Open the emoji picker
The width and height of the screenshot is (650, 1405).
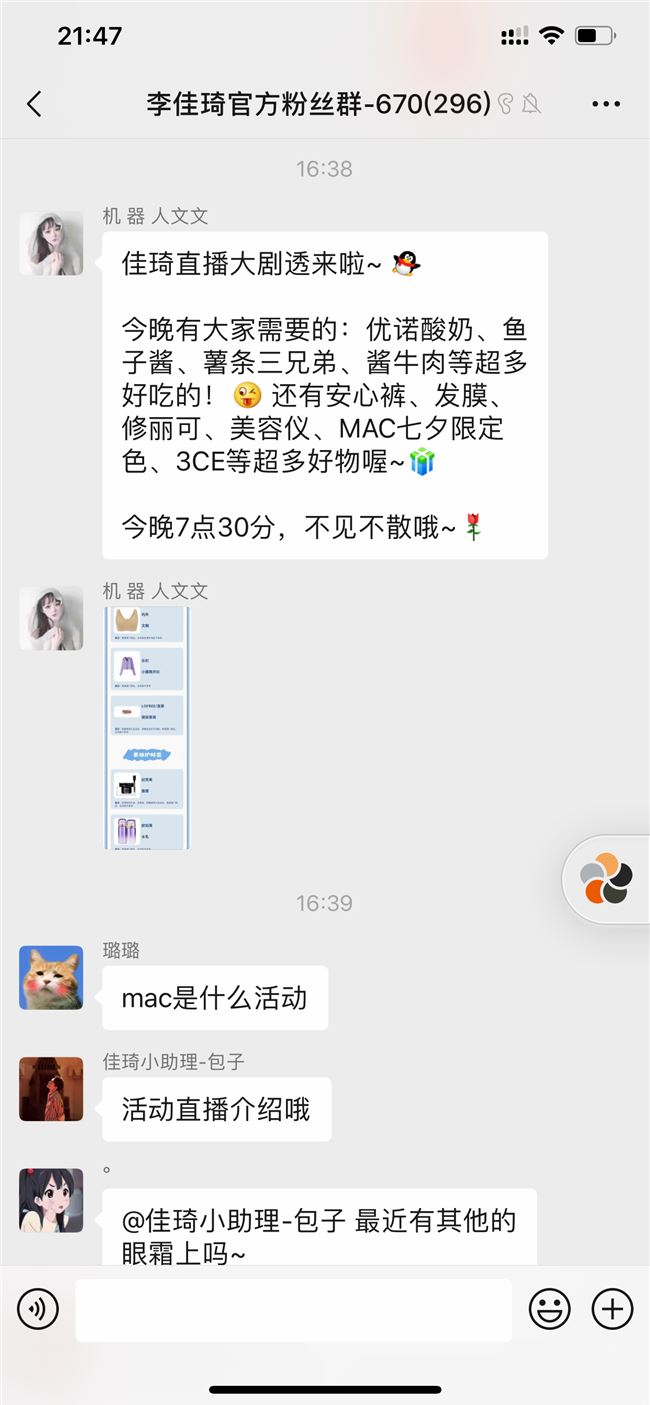[549, 1309]
